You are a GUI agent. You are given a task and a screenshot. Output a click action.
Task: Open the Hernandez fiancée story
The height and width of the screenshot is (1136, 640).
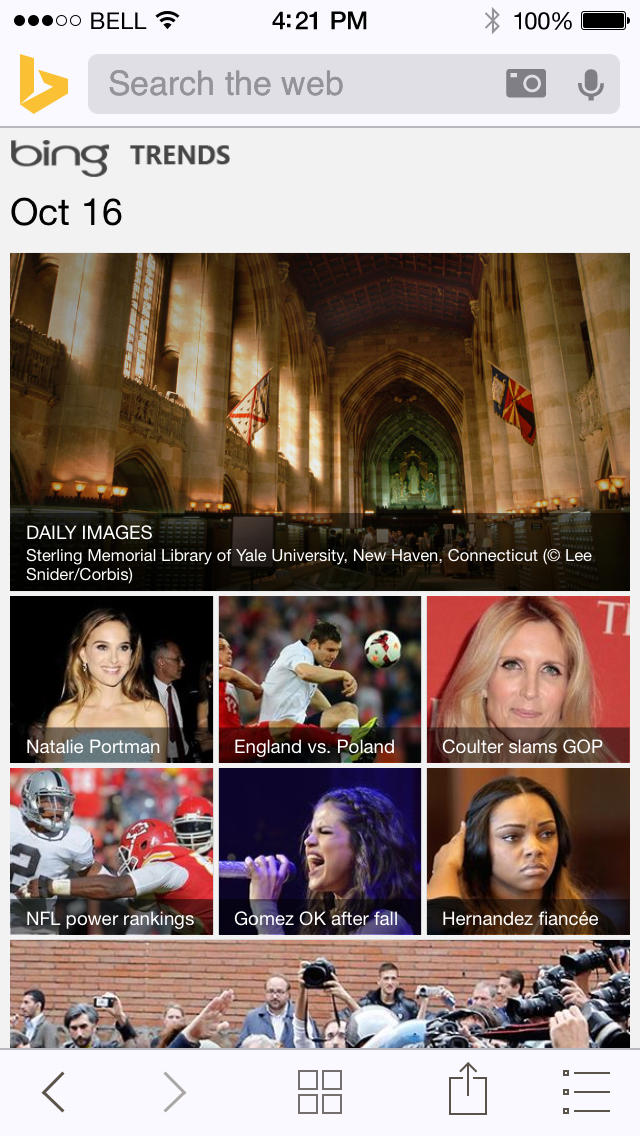point(528,851)
